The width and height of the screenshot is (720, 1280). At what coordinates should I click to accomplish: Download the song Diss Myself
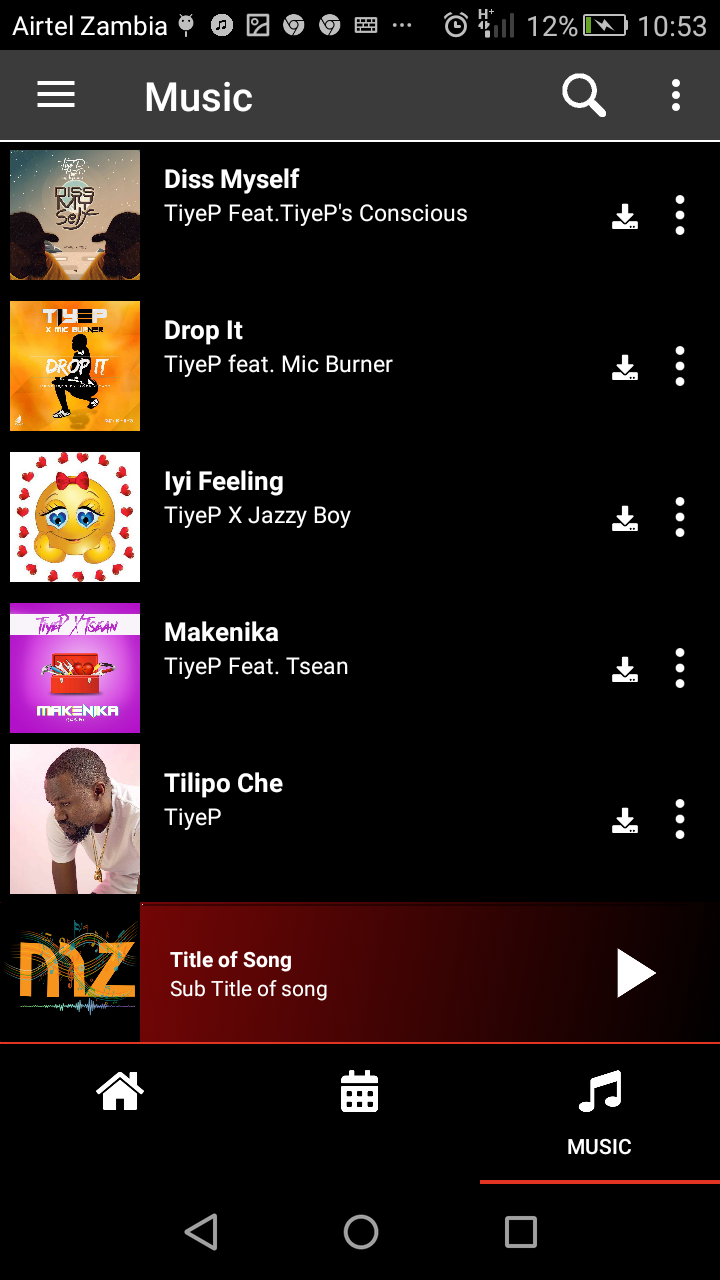[625, 217]
